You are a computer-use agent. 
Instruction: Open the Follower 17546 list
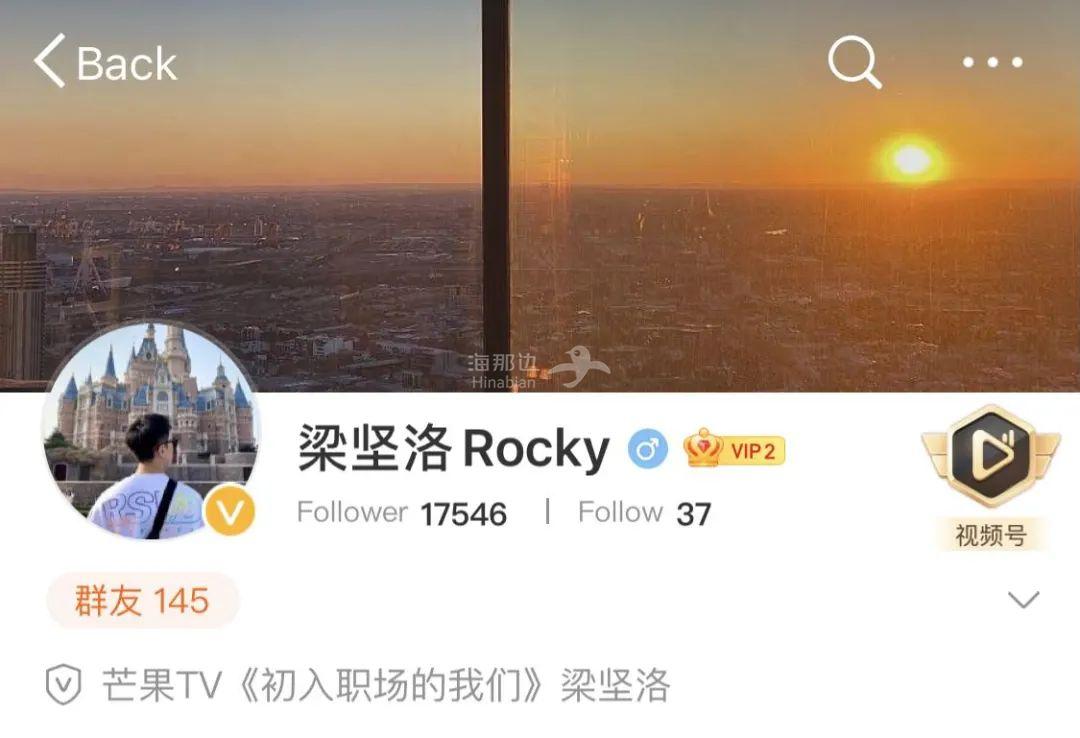tap(402, 513)
